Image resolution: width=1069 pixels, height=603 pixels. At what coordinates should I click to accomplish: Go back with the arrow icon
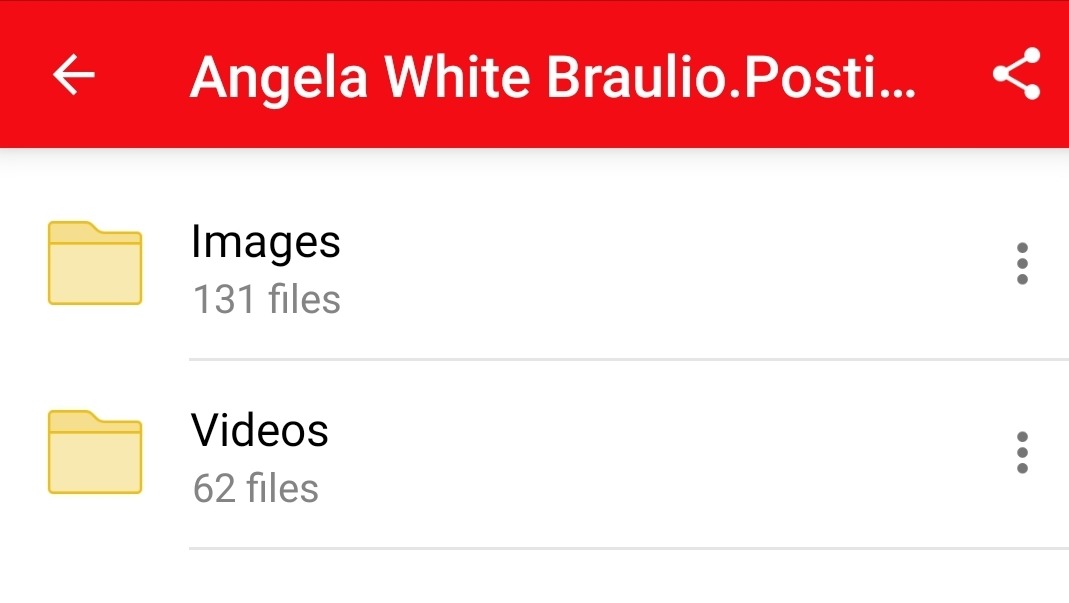(x=74, y=75)
